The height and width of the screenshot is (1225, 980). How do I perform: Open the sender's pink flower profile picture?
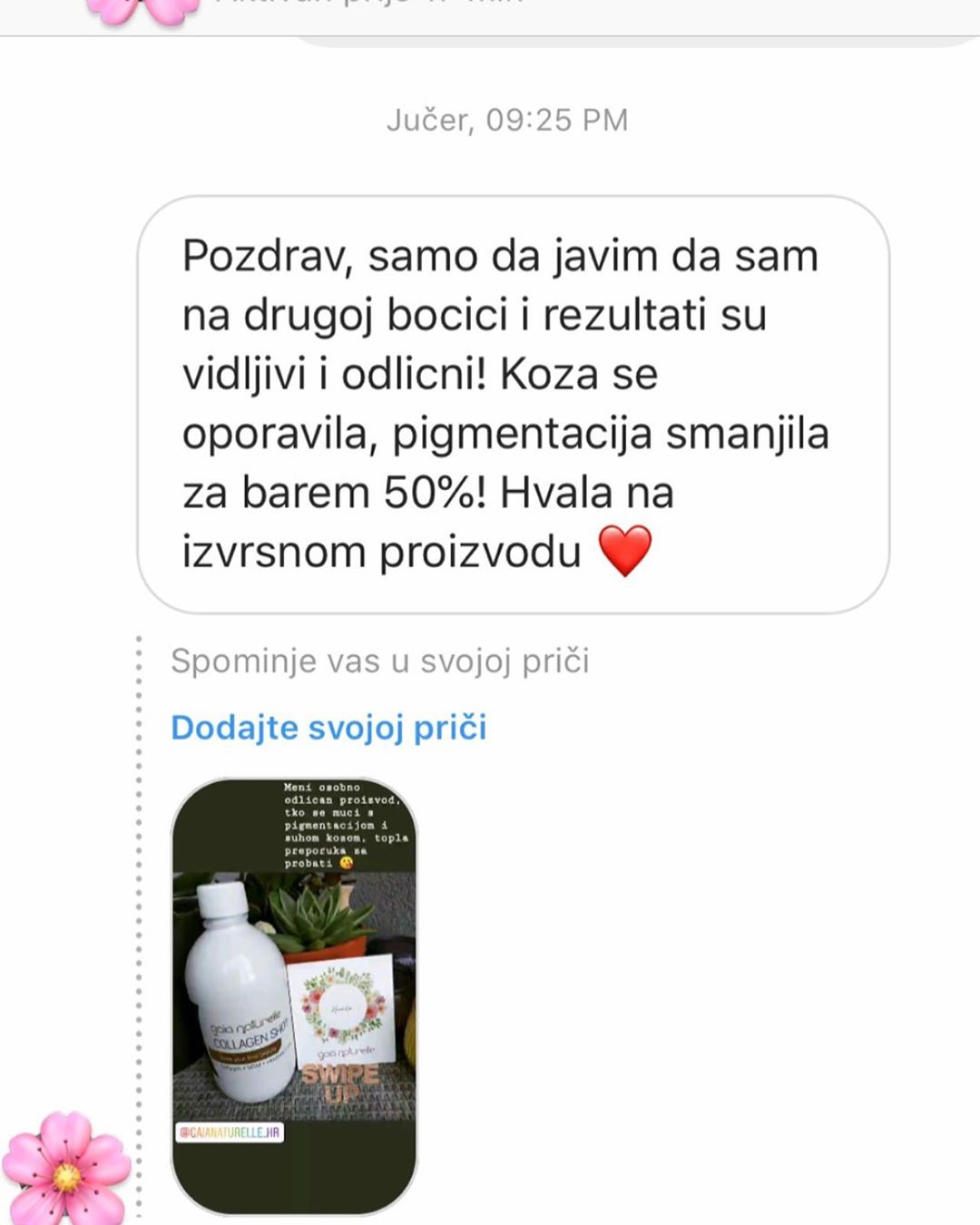point(65,1169)
